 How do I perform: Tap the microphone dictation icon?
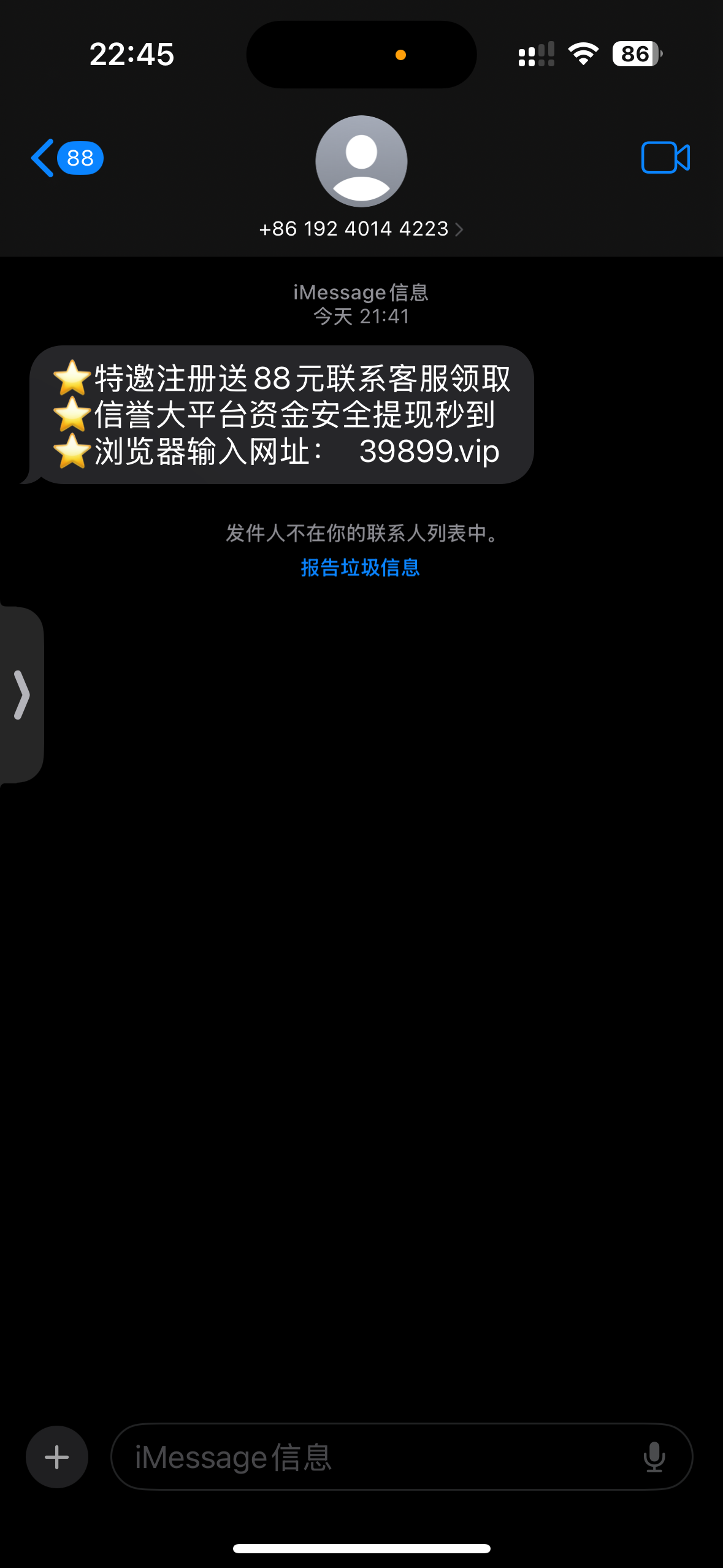tap(654, 1457)
